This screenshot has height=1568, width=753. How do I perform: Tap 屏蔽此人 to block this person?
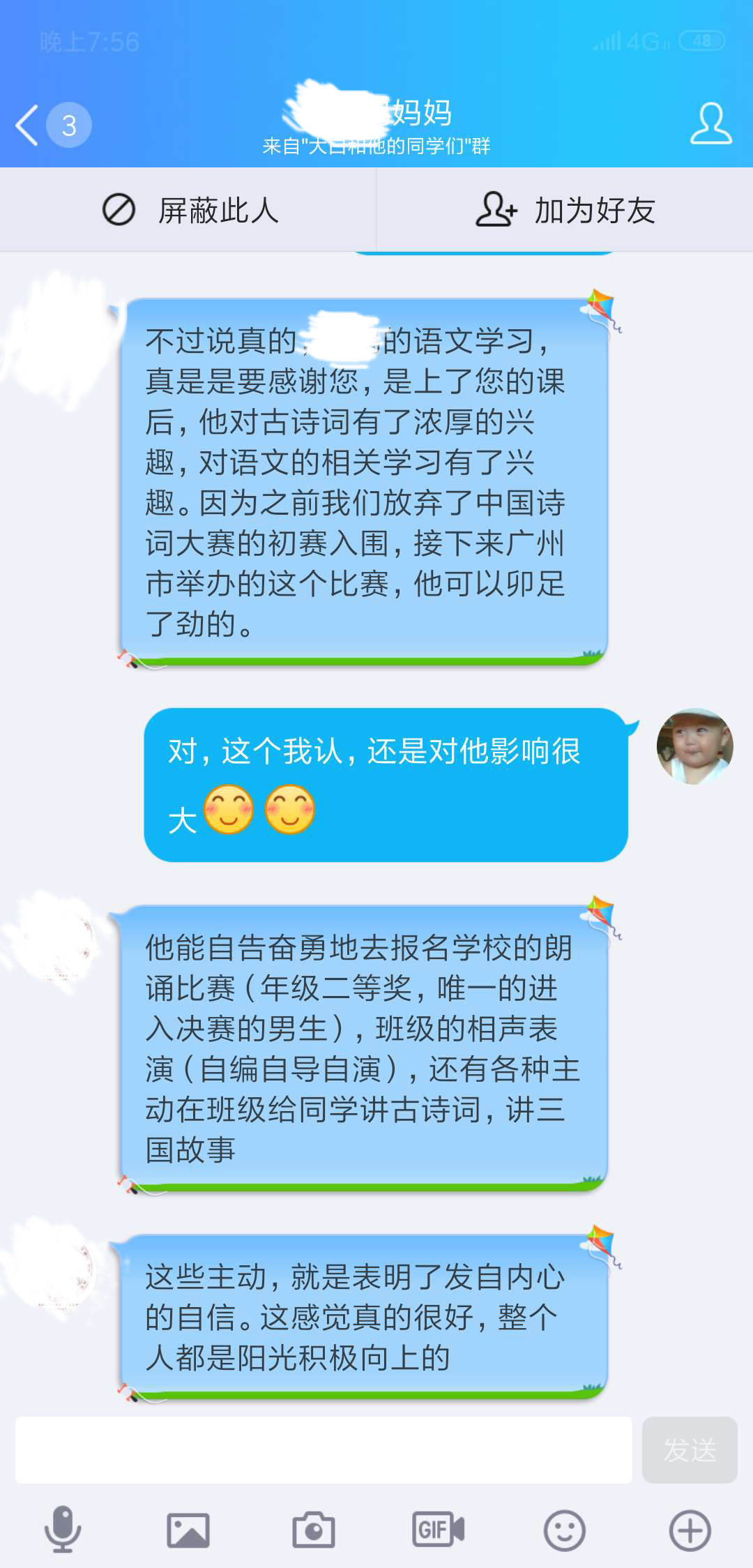[x=190, y=210]
